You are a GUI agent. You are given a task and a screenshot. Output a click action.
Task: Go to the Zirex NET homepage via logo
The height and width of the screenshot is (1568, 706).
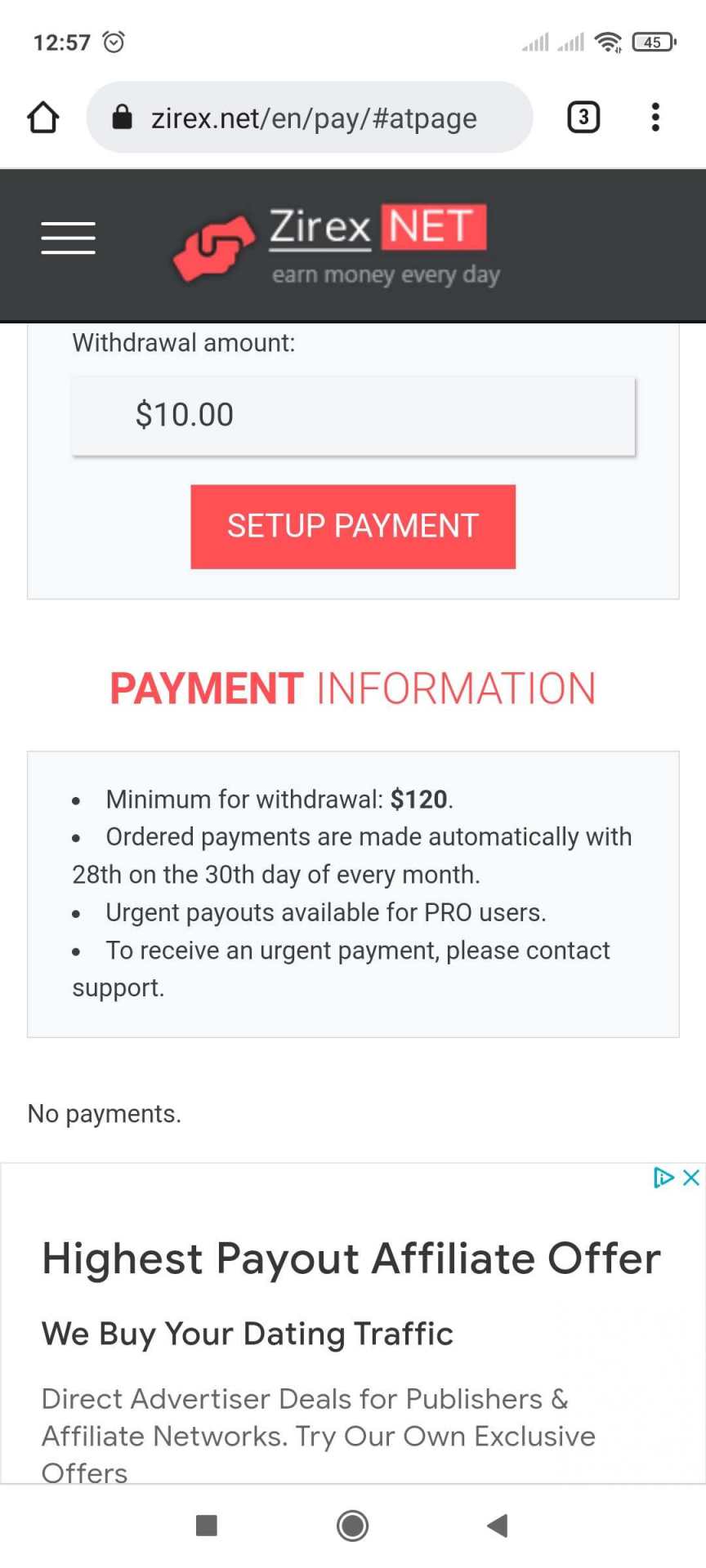point(337,243)
